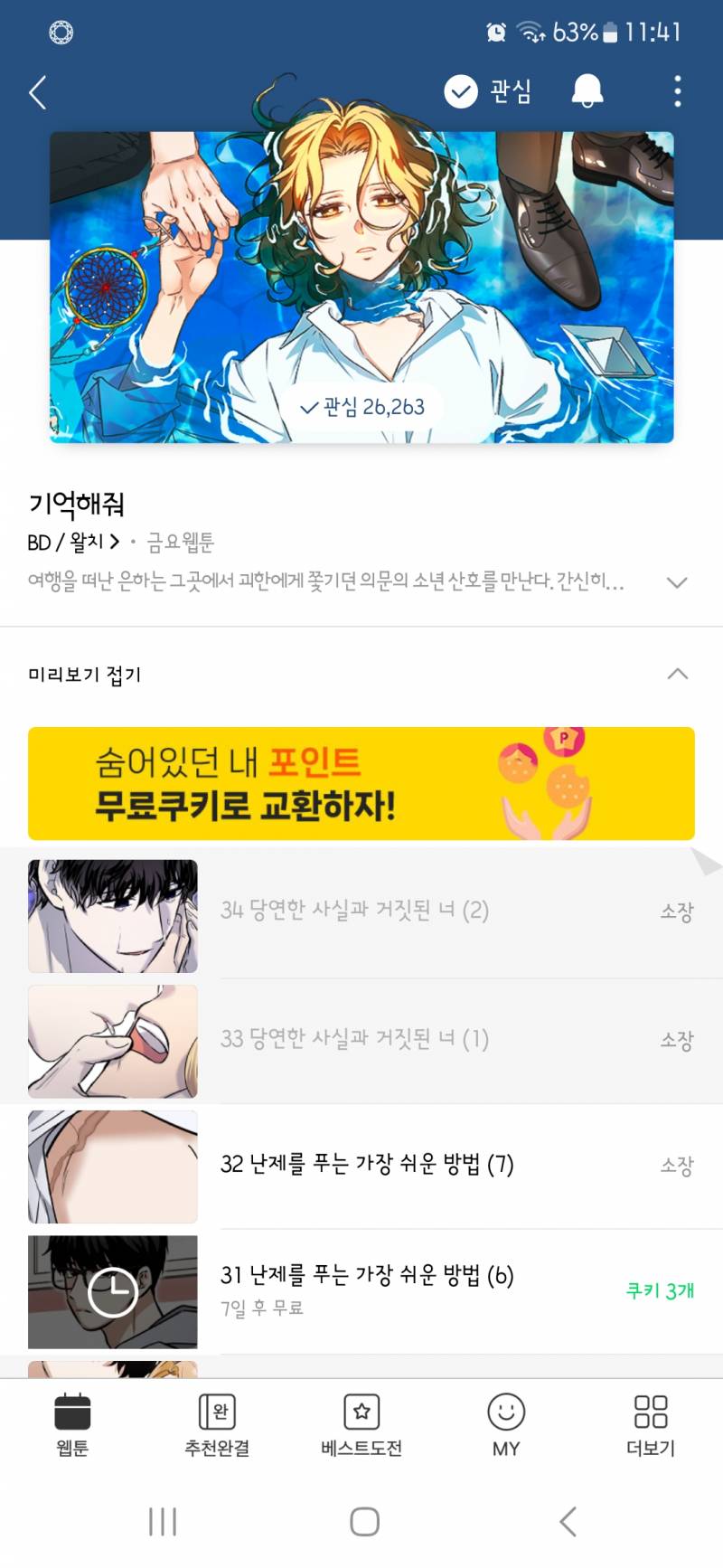The image size is (723, 1568).
Task: Open the three-dot overflow menu
Action: pyautogui.click(x=678, y=91)
